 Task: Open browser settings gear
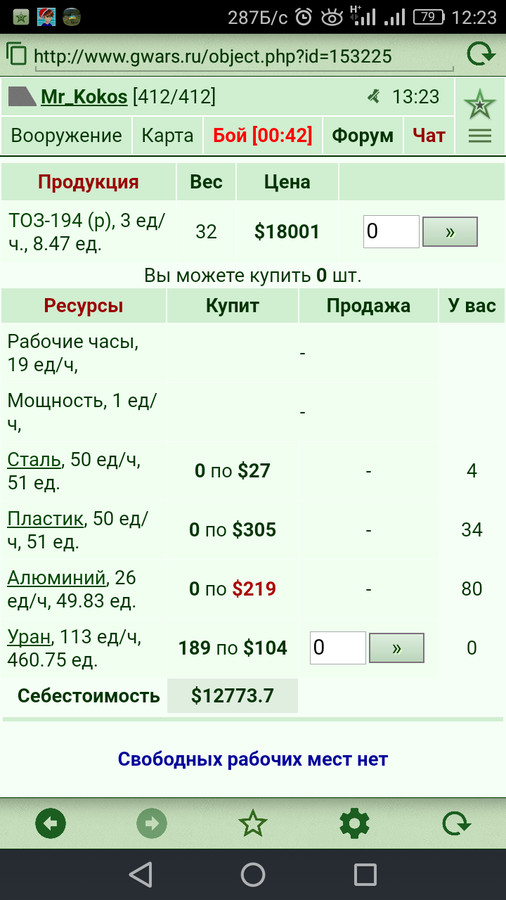[x=354, y=825]
